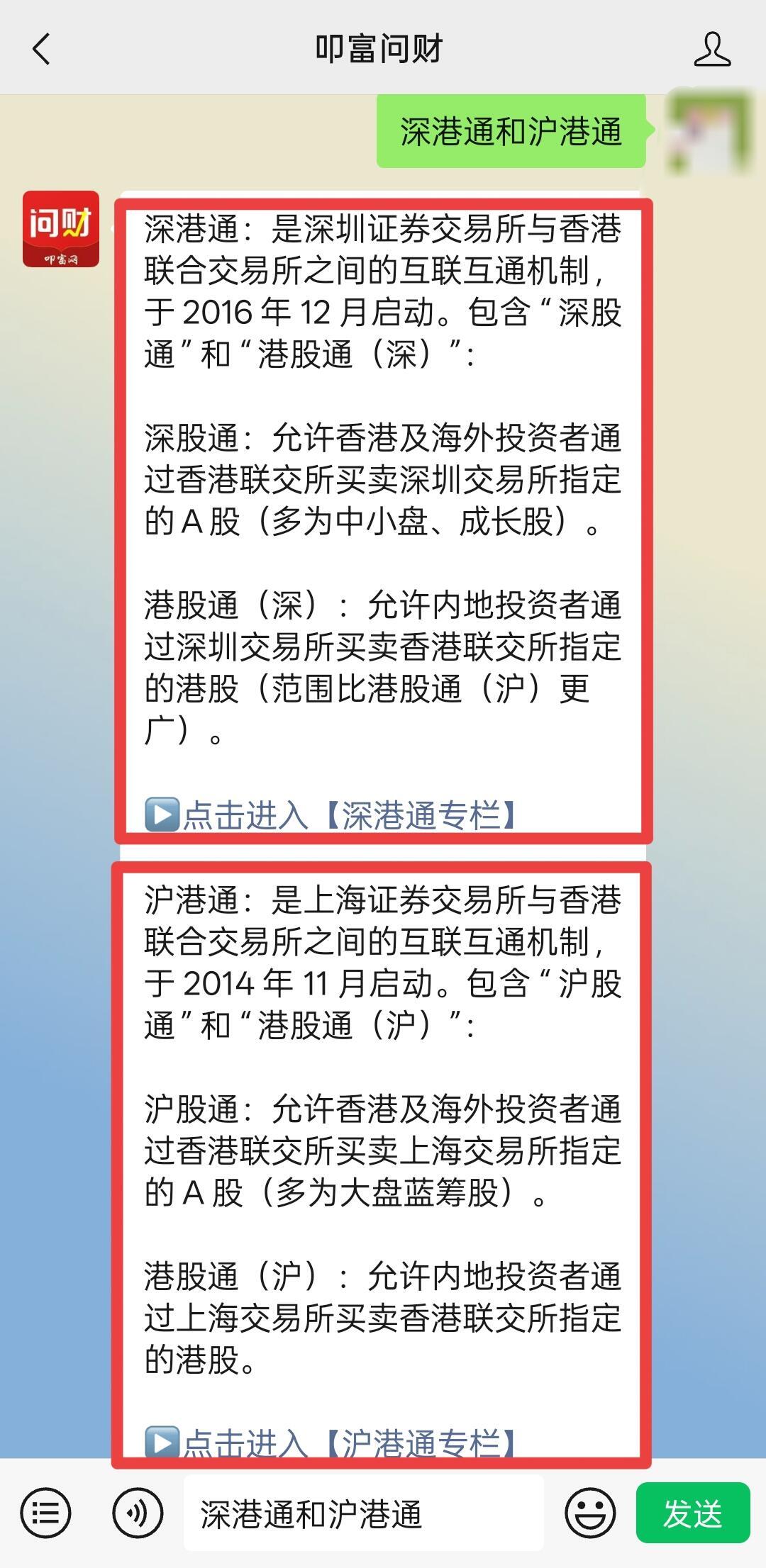Open the 问财 account avatar
The height and width of the screenshot is (1568, 766).
[x=61, y=229]
